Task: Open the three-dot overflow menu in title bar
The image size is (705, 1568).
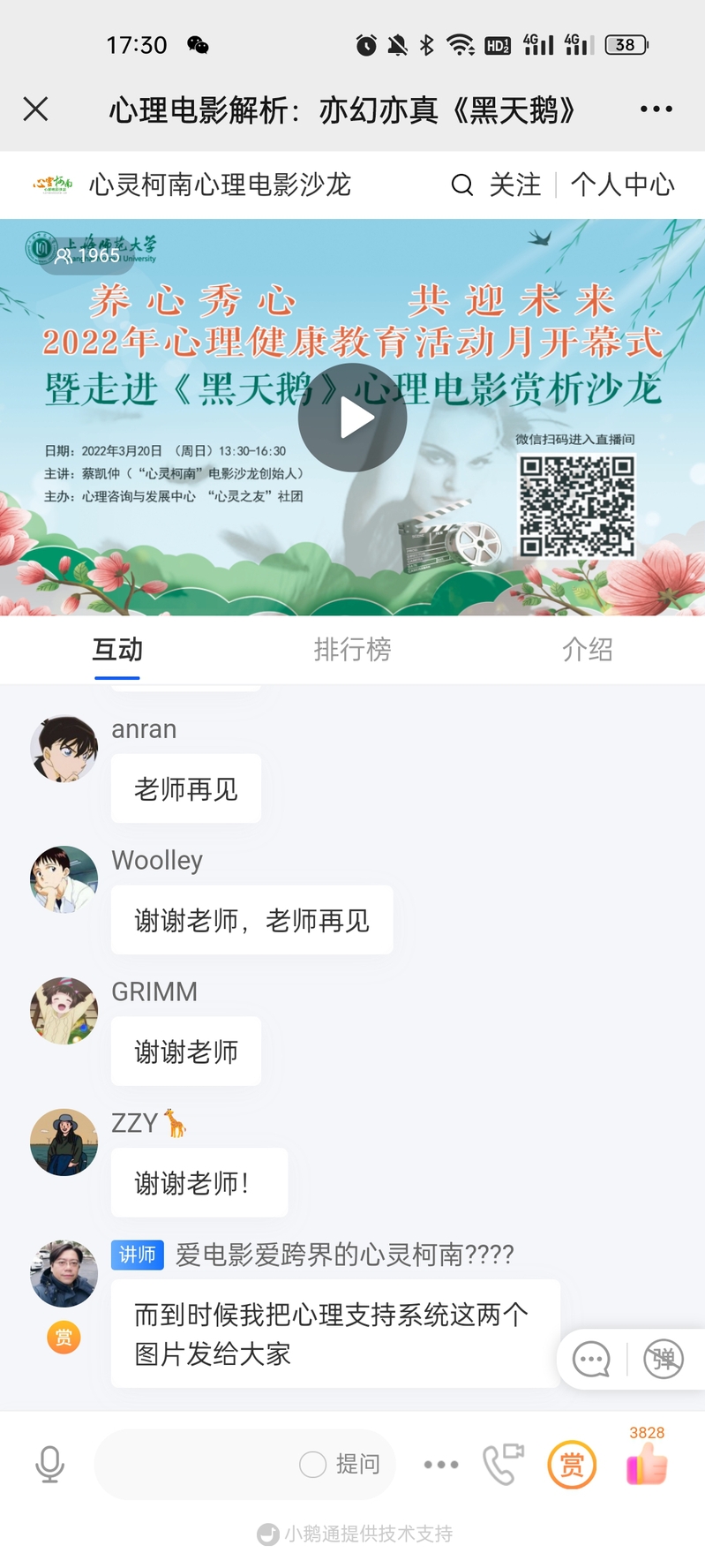Action: coord(656,109)
